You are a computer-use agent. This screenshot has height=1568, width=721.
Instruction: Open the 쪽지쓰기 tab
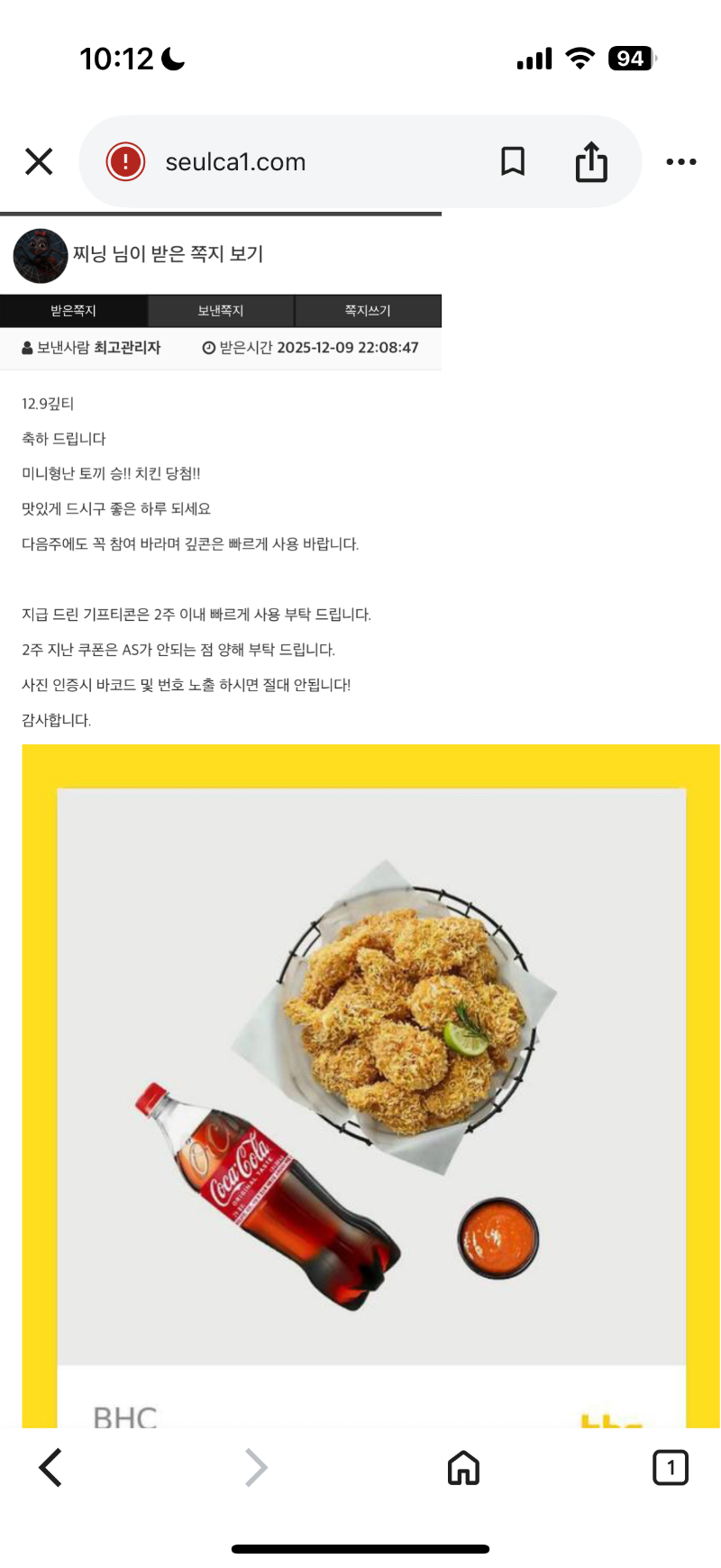(x=368, y=311)
